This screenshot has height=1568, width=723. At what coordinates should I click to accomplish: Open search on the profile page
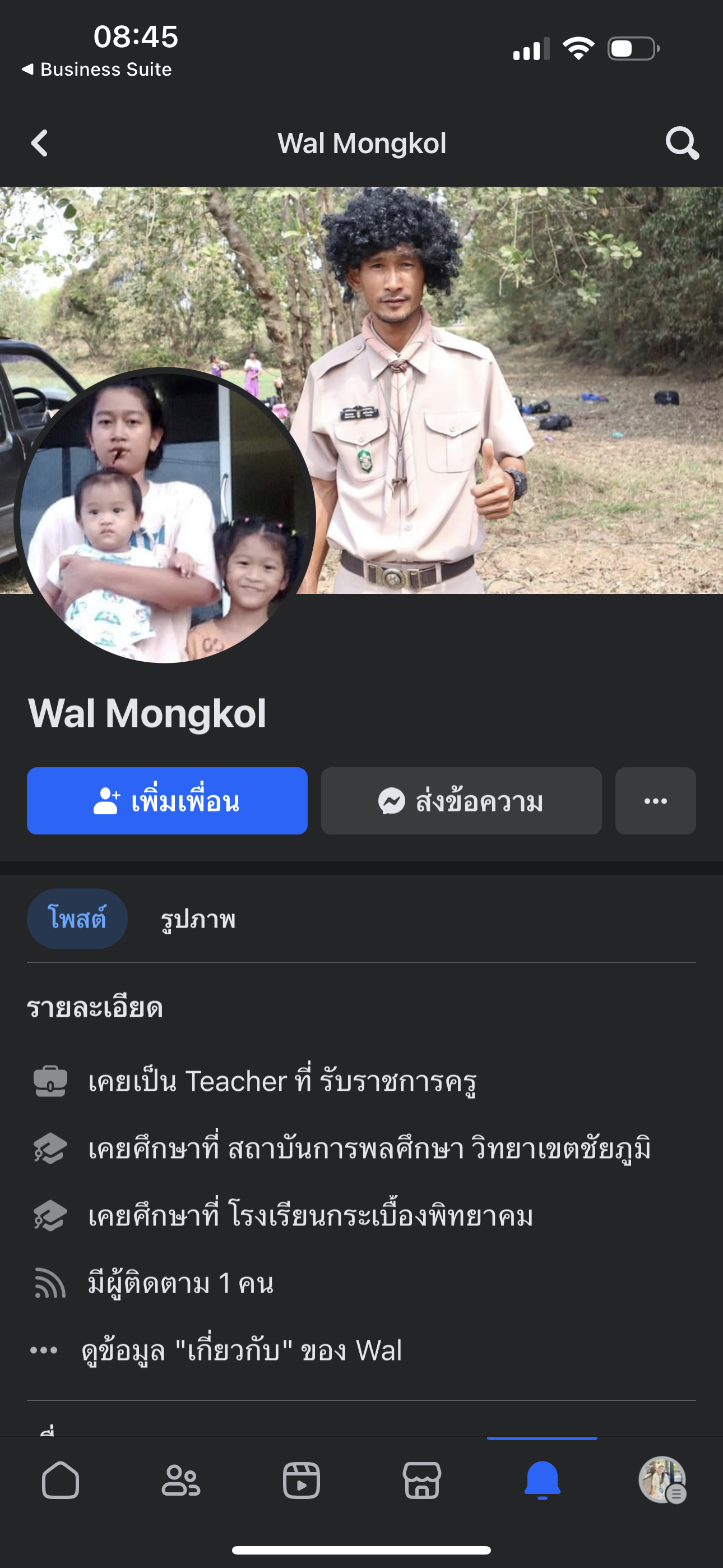click(682, 144)
